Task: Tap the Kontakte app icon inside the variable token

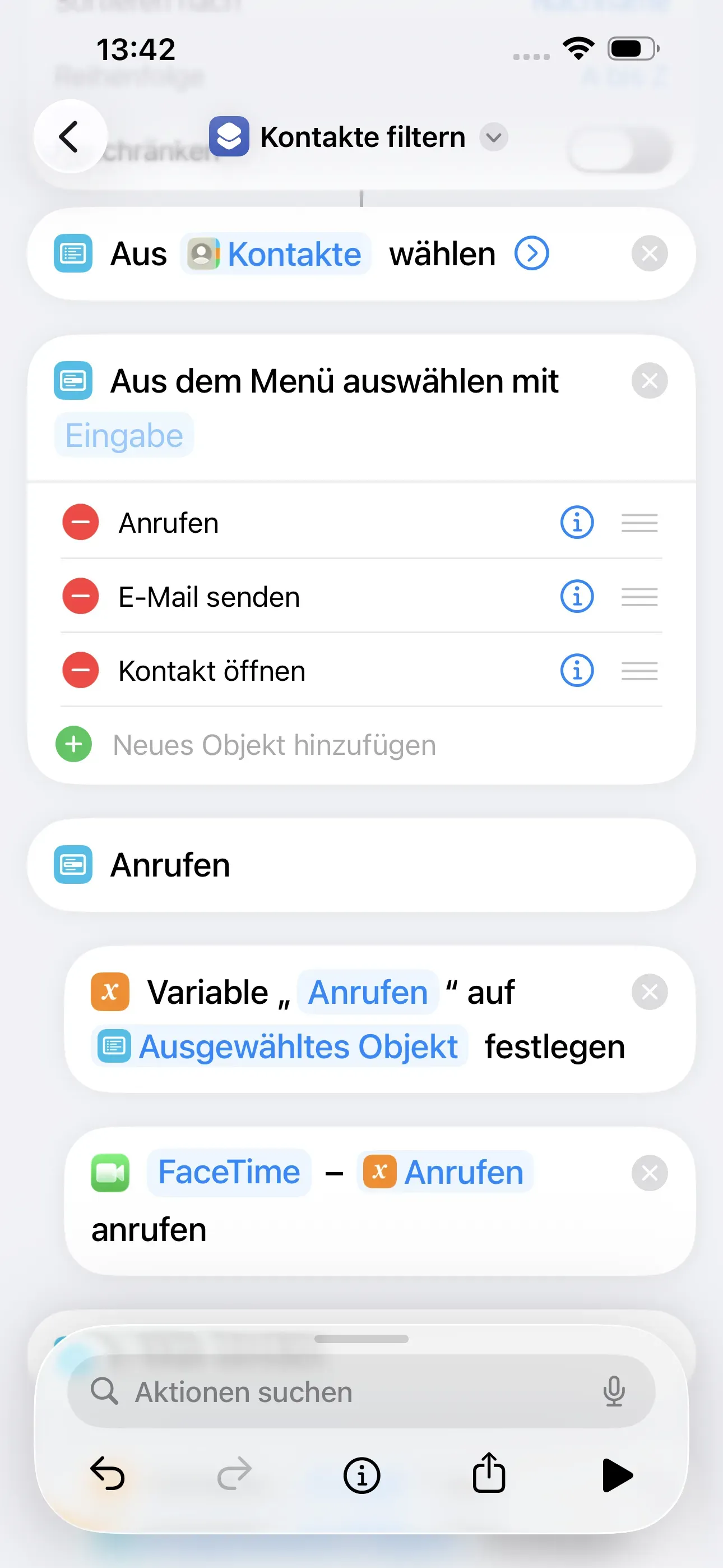Action: click(203, 255)
